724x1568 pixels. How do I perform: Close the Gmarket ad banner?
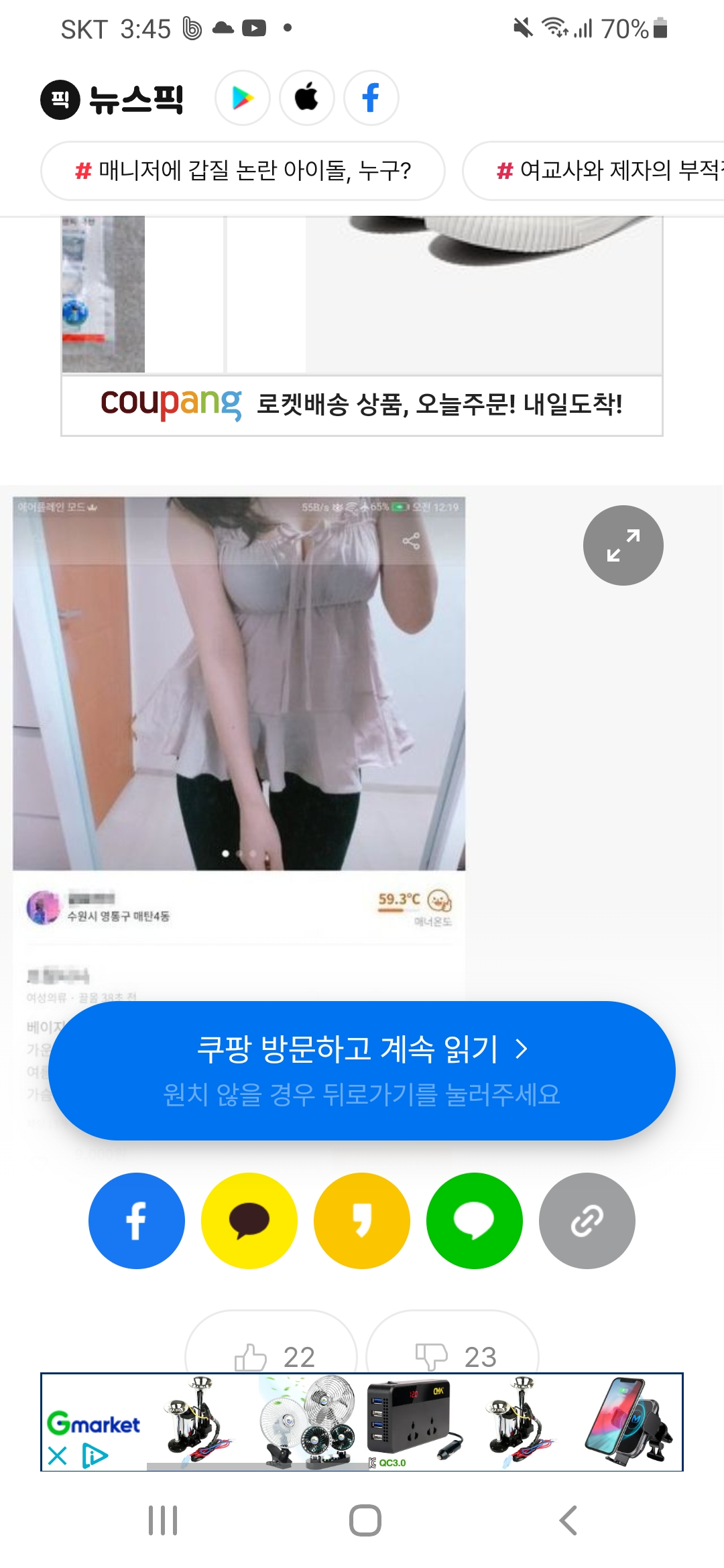pyautogui.click(x=58, y=1455)
